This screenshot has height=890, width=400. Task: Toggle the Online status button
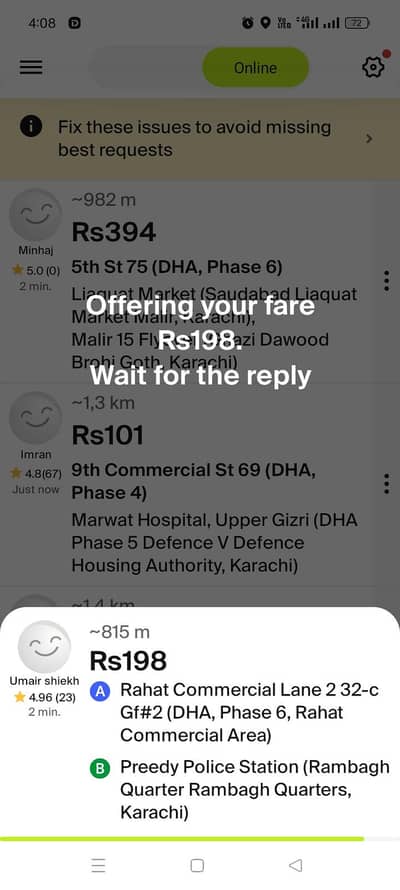click(x=255, y=68)
